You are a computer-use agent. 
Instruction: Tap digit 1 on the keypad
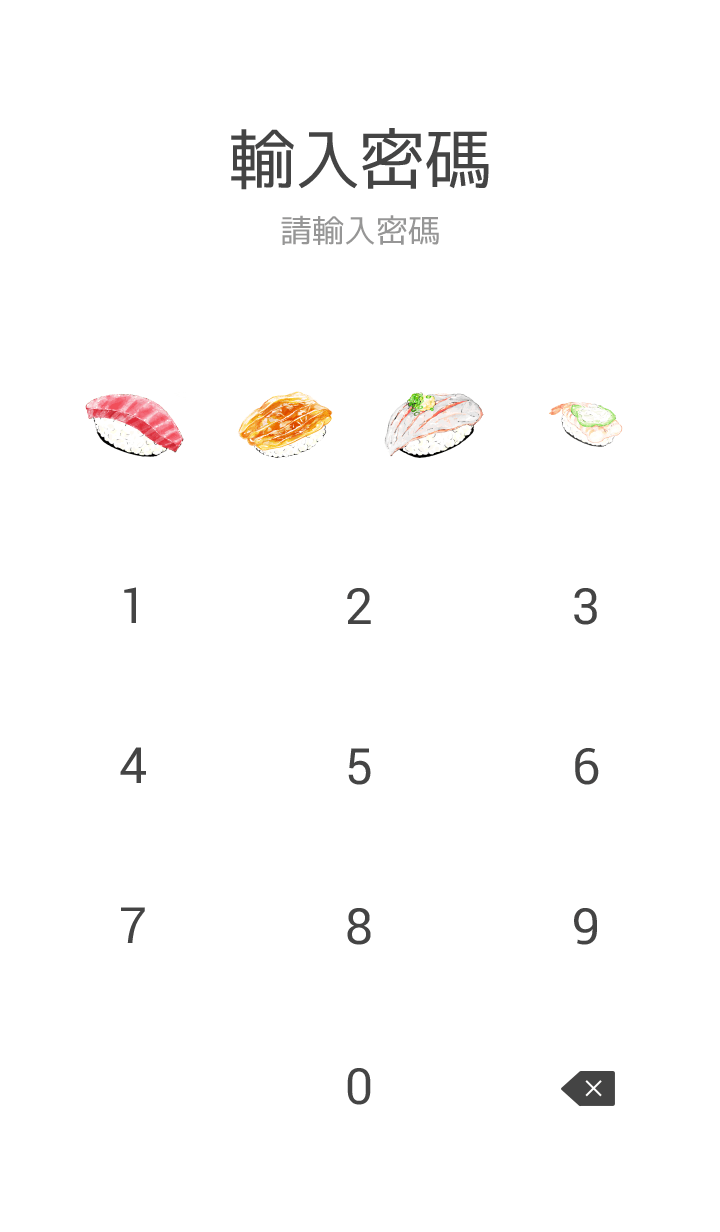[x=132, y=607]
